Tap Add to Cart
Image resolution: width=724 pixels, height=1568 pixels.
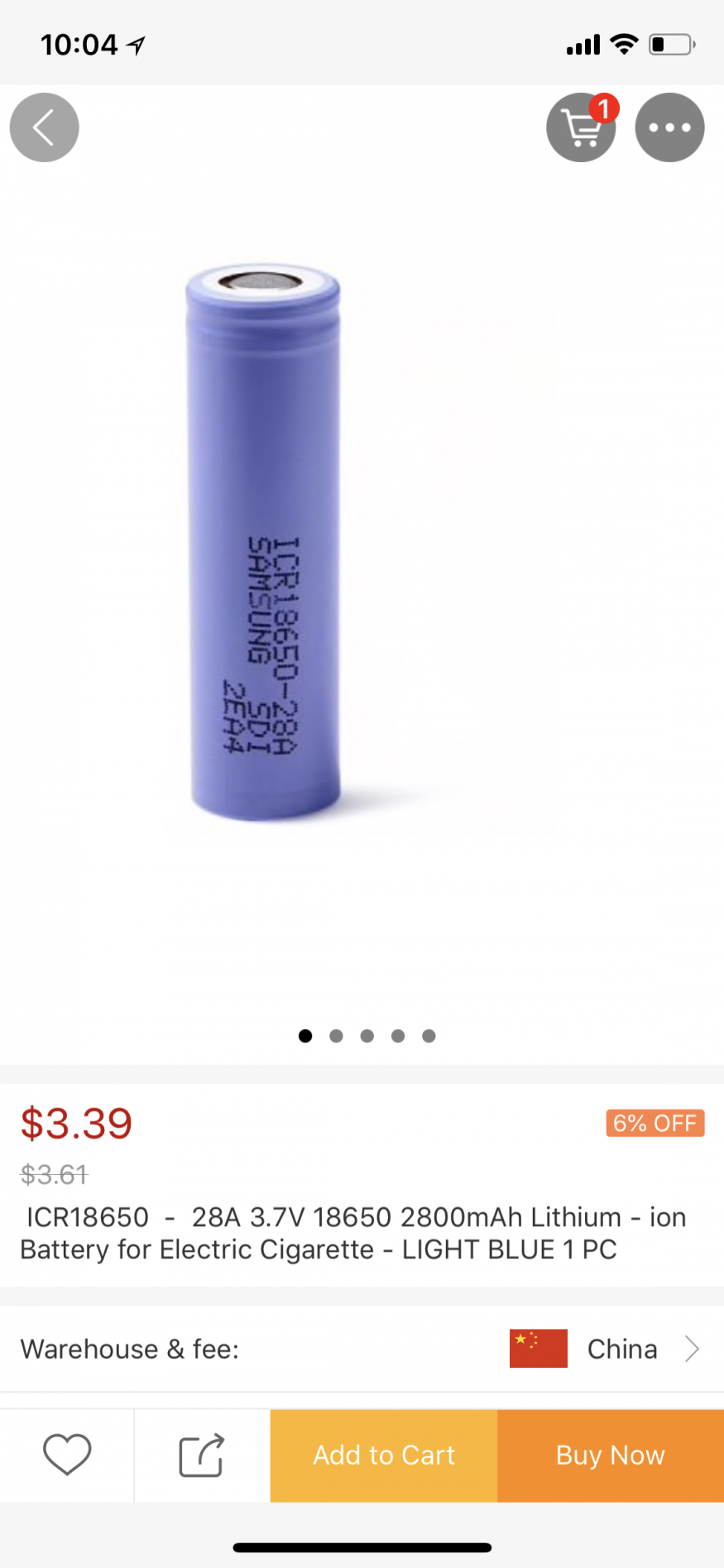pos(384,1455)
